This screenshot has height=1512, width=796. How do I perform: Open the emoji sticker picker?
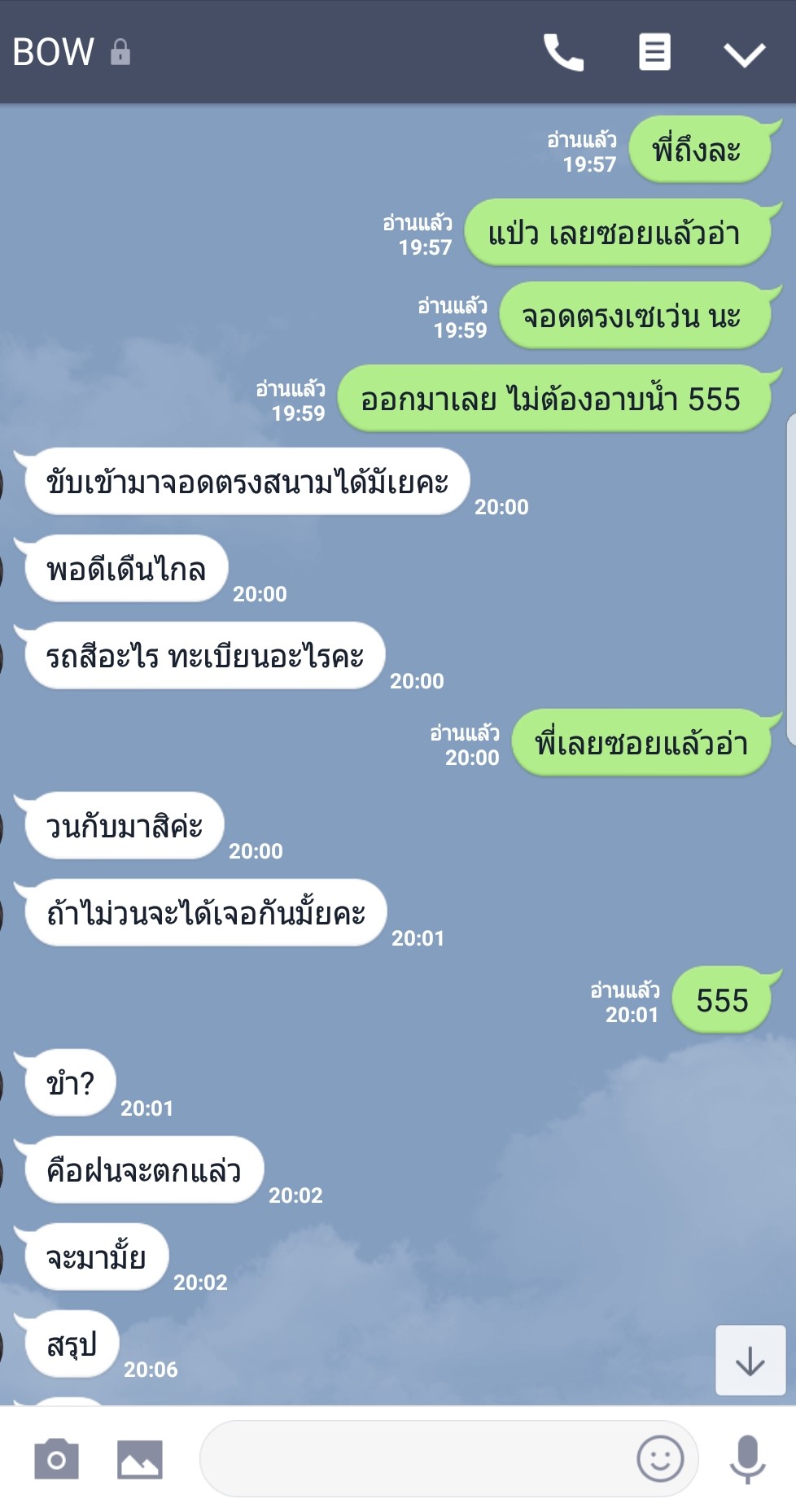pos(660,1458)
